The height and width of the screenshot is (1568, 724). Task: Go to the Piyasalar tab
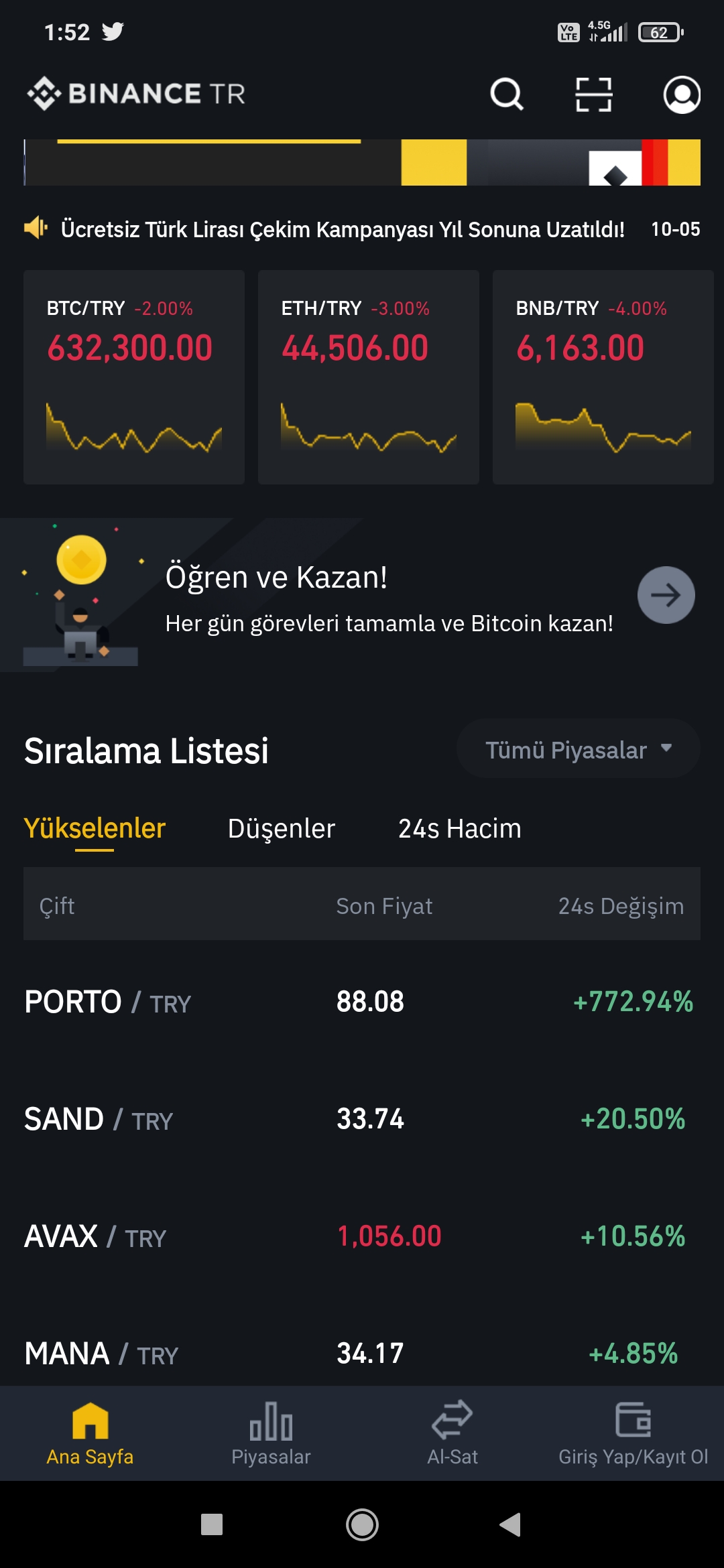pos(271,1434)
